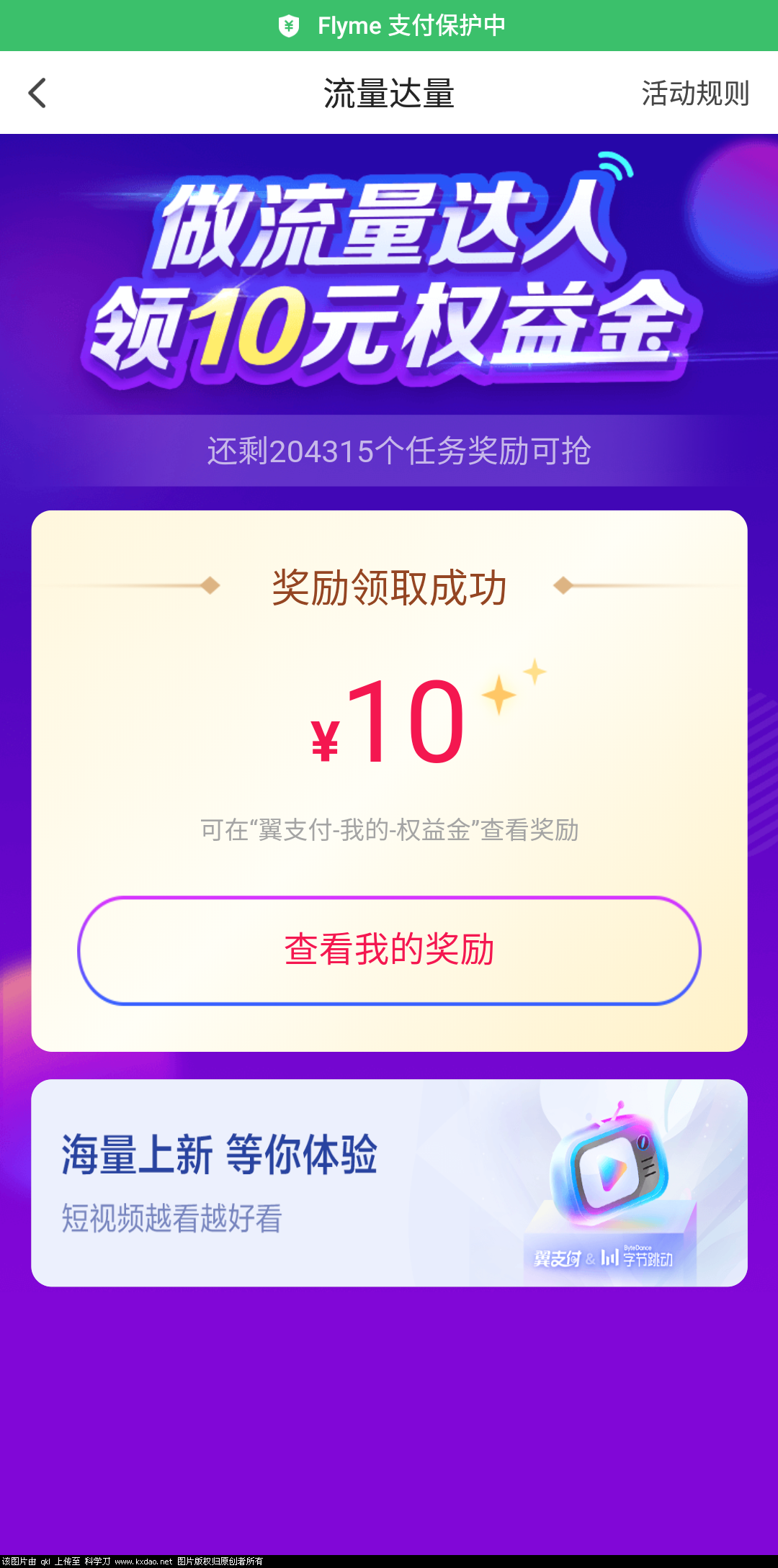Open the 海量上新 等你体验 banner
The image size is (778, 1568).
(389, 1182)
